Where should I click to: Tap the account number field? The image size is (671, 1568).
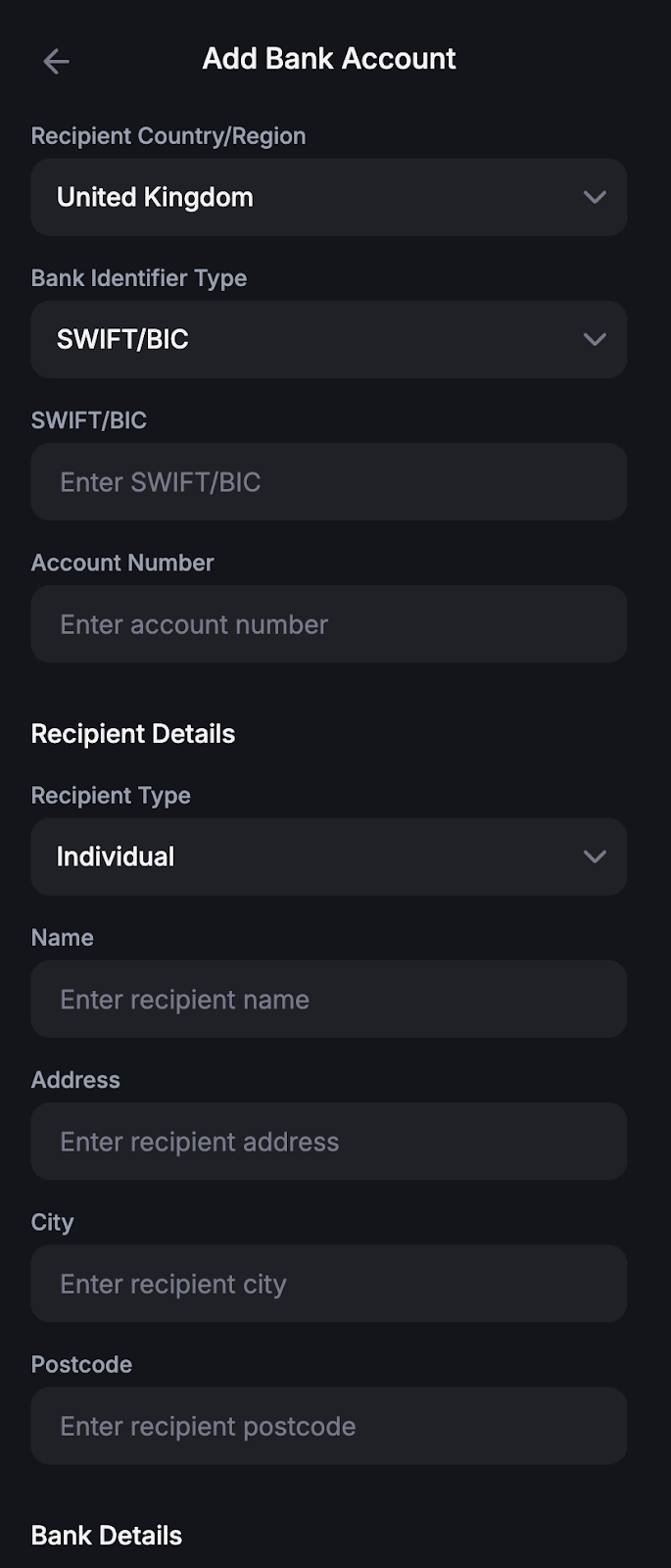tap(329, 624)
